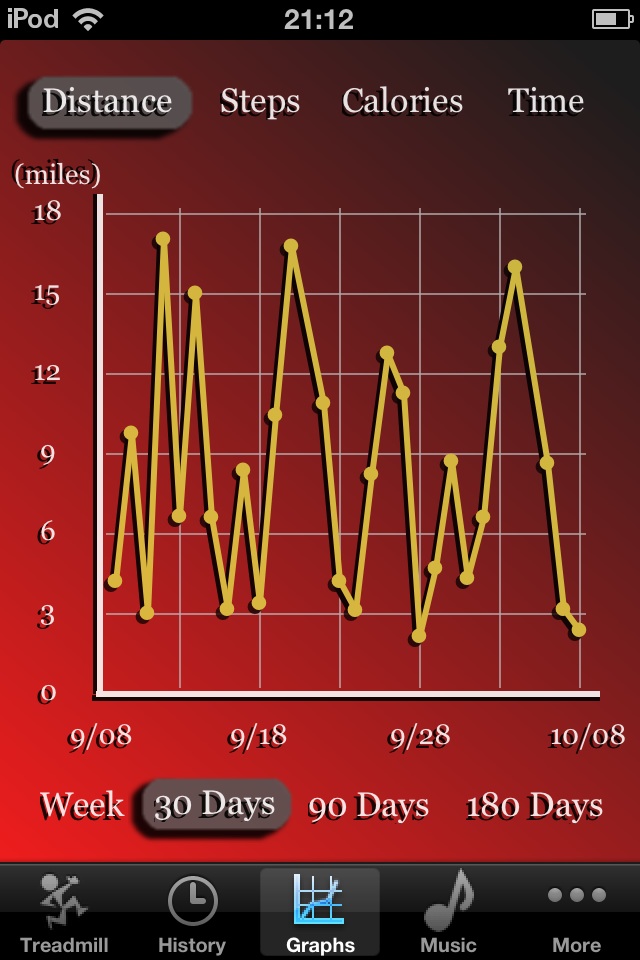Select the Distance graph segment
The height and width of the screenshot is (960, 640).
[x=107, y=102]
